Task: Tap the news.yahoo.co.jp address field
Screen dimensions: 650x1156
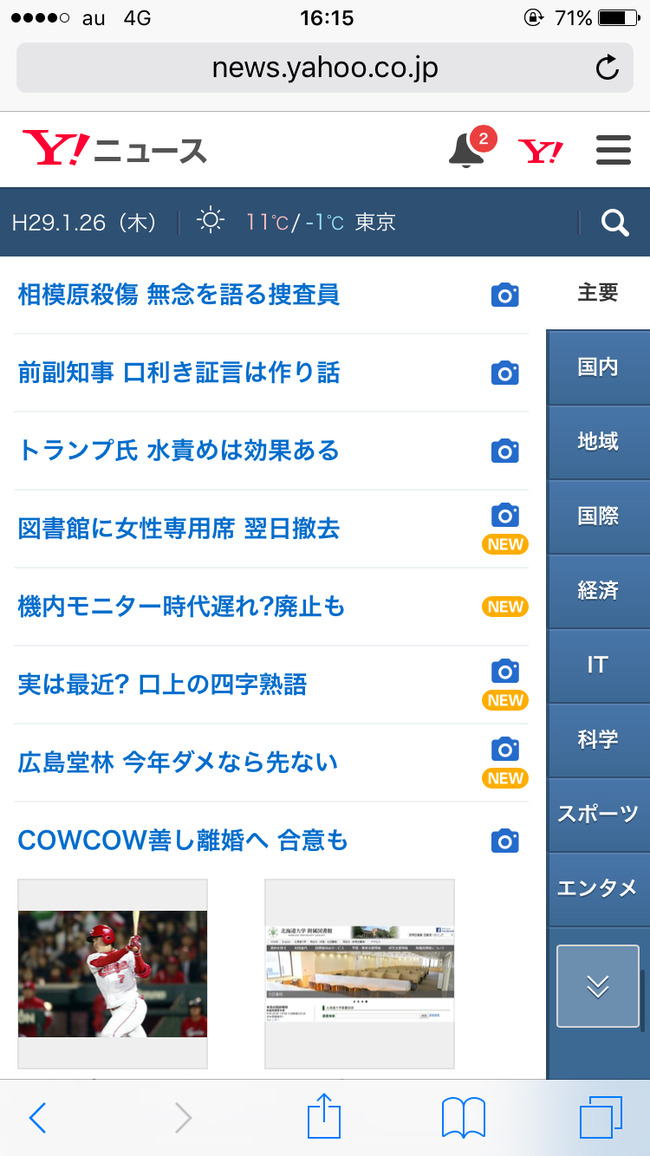Action: click(x=325, y=68)
